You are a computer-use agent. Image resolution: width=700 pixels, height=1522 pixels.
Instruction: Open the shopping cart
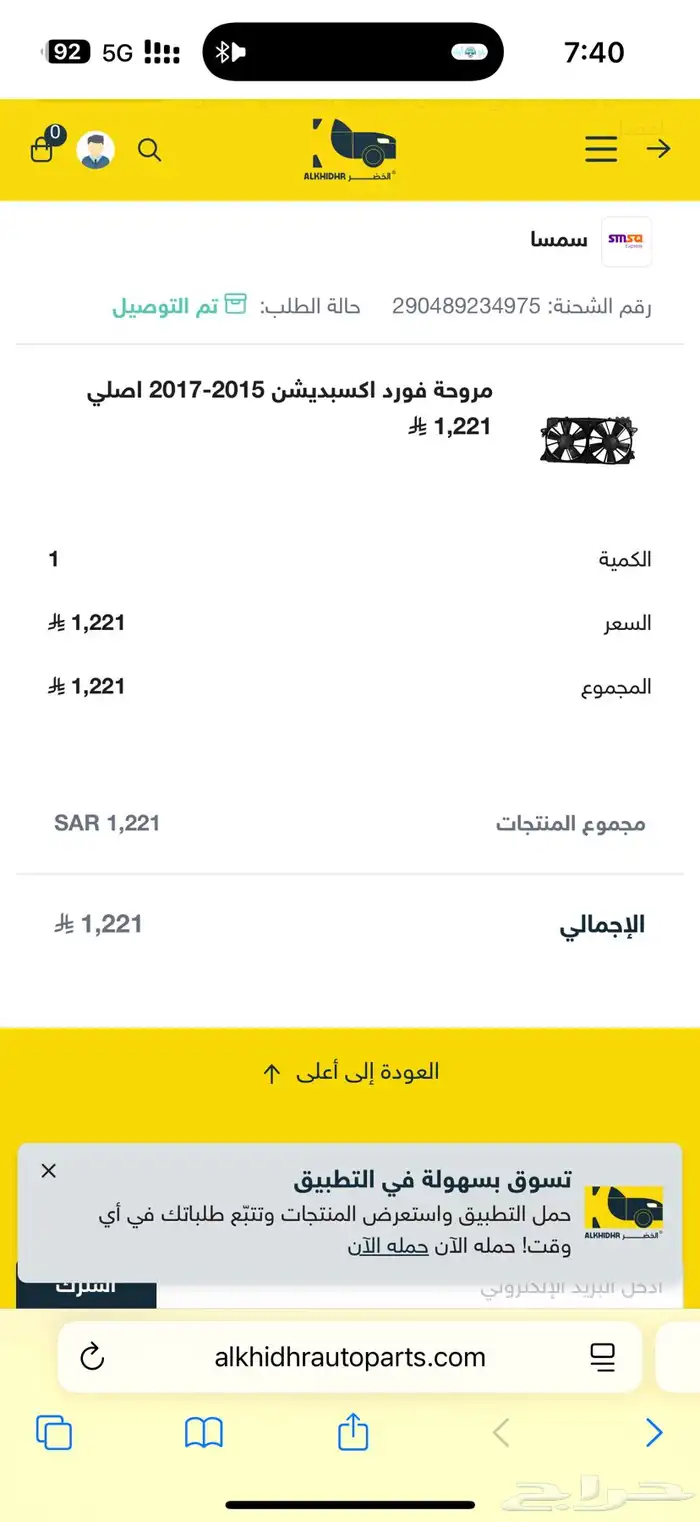tap(42, 150)
